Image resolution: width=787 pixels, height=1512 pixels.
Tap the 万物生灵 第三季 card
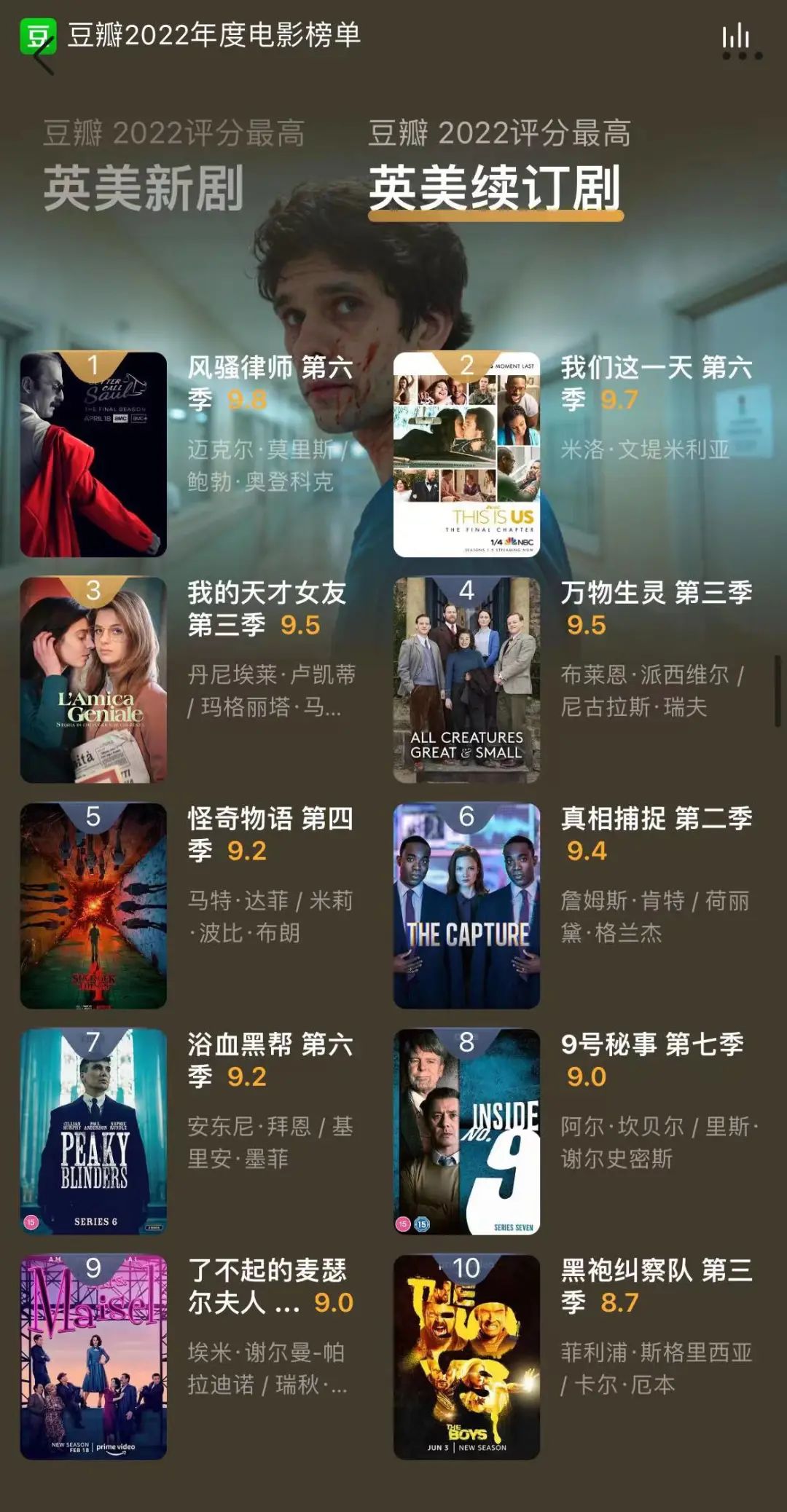(466, 680)
